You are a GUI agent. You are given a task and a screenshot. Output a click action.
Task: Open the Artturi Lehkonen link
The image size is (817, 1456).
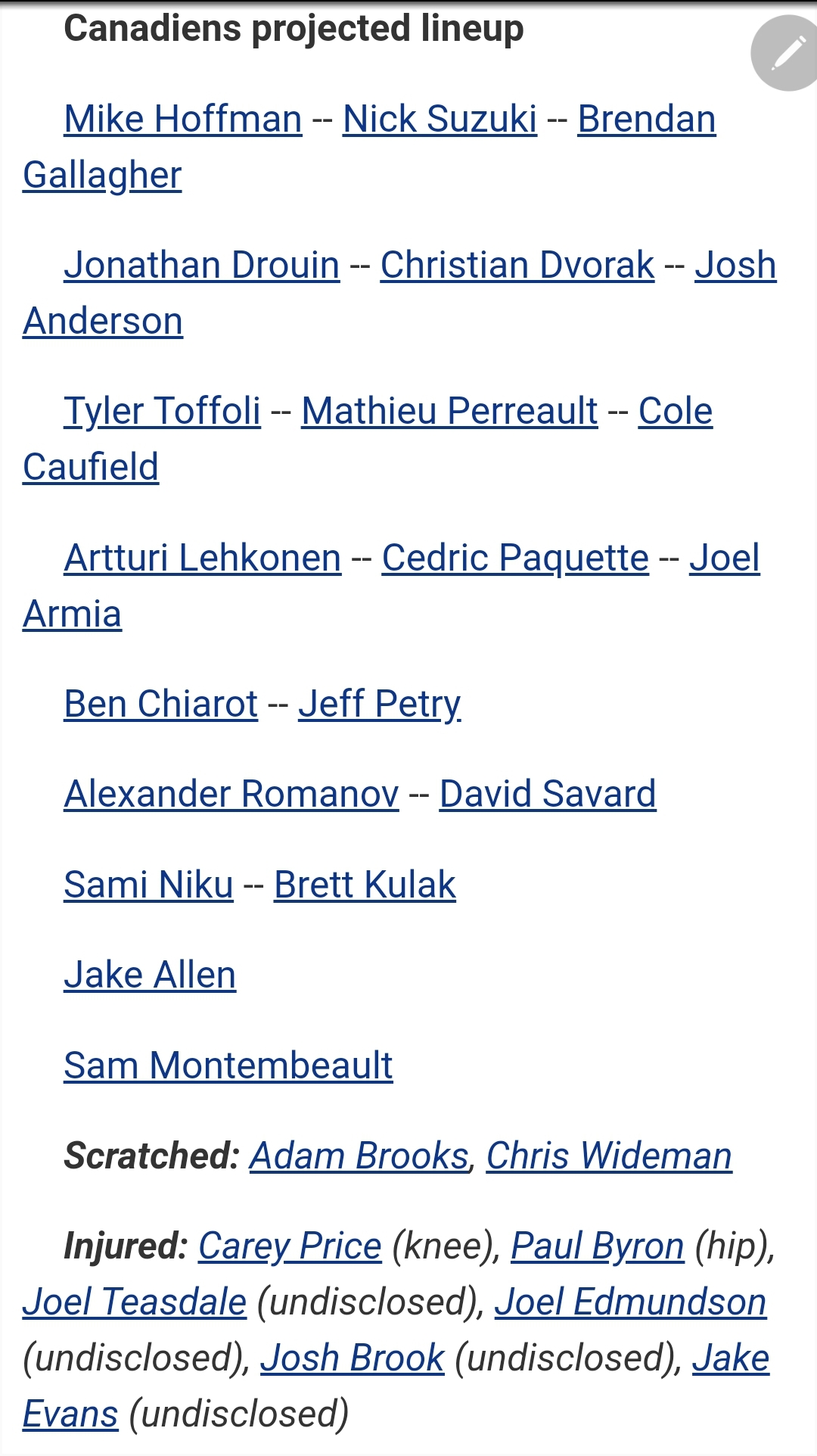coord(203,558)
